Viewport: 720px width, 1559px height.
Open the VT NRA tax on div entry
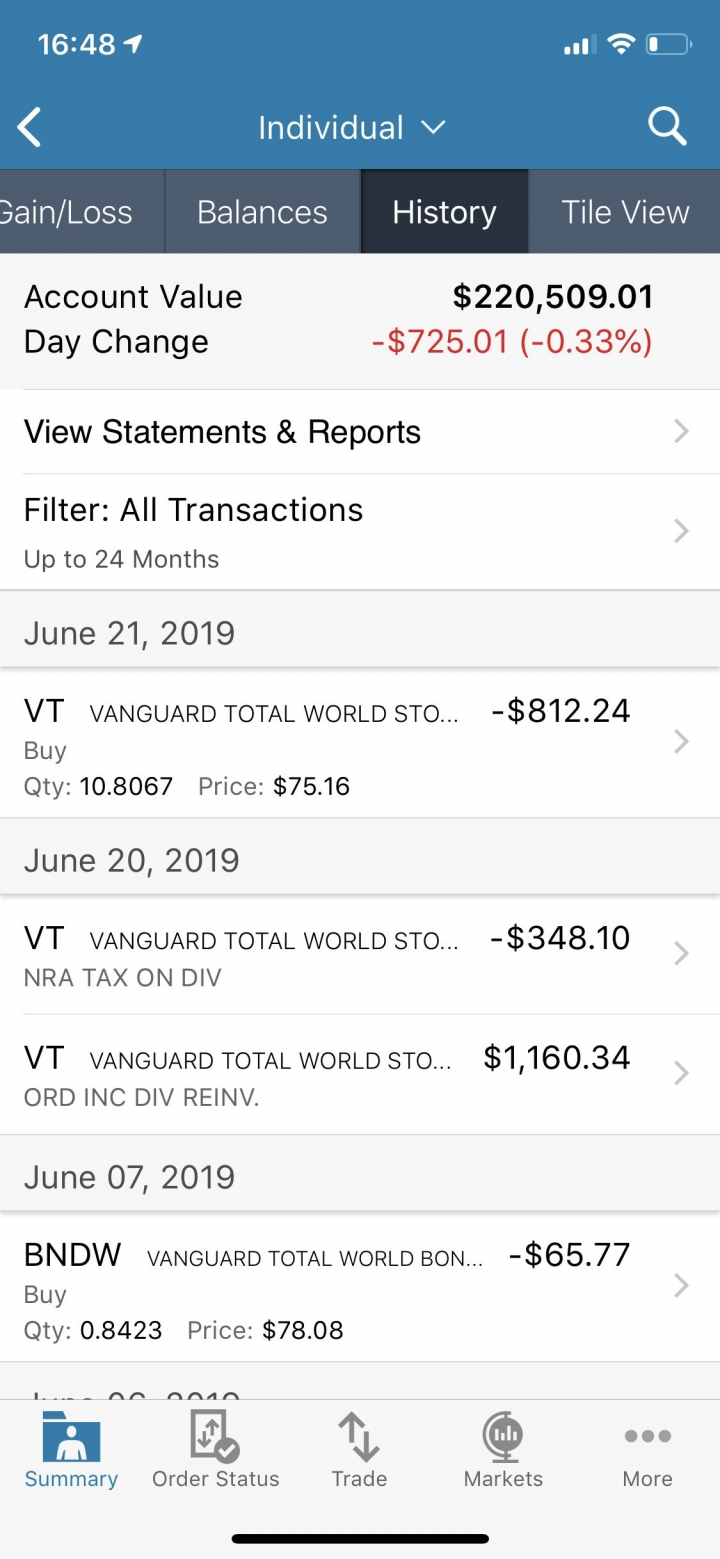(x=360, y=955)
